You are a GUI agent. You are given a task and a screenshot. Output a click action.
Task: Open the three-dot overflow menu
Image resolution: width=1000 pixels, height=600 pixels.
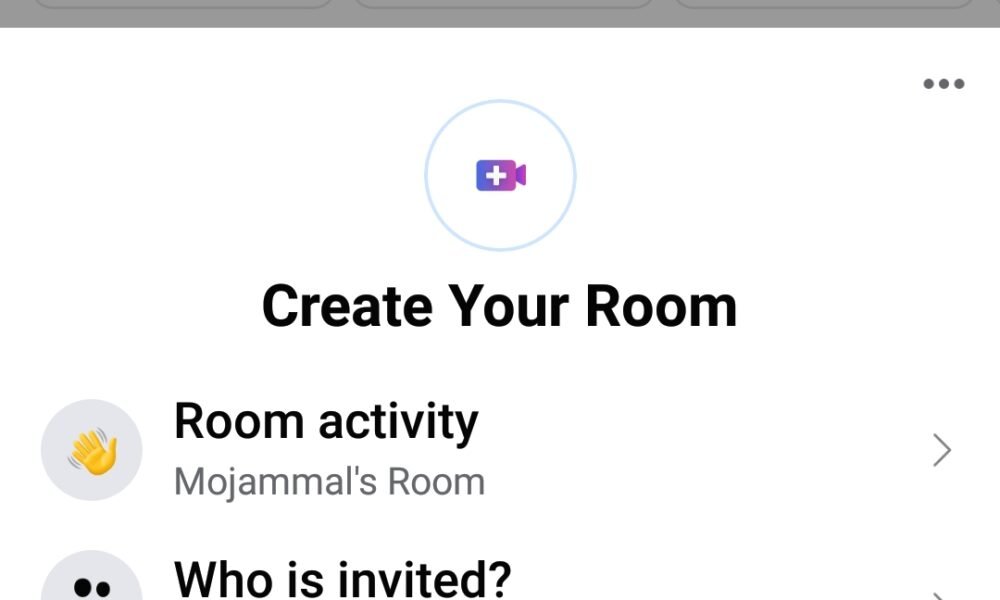[943, 84]
